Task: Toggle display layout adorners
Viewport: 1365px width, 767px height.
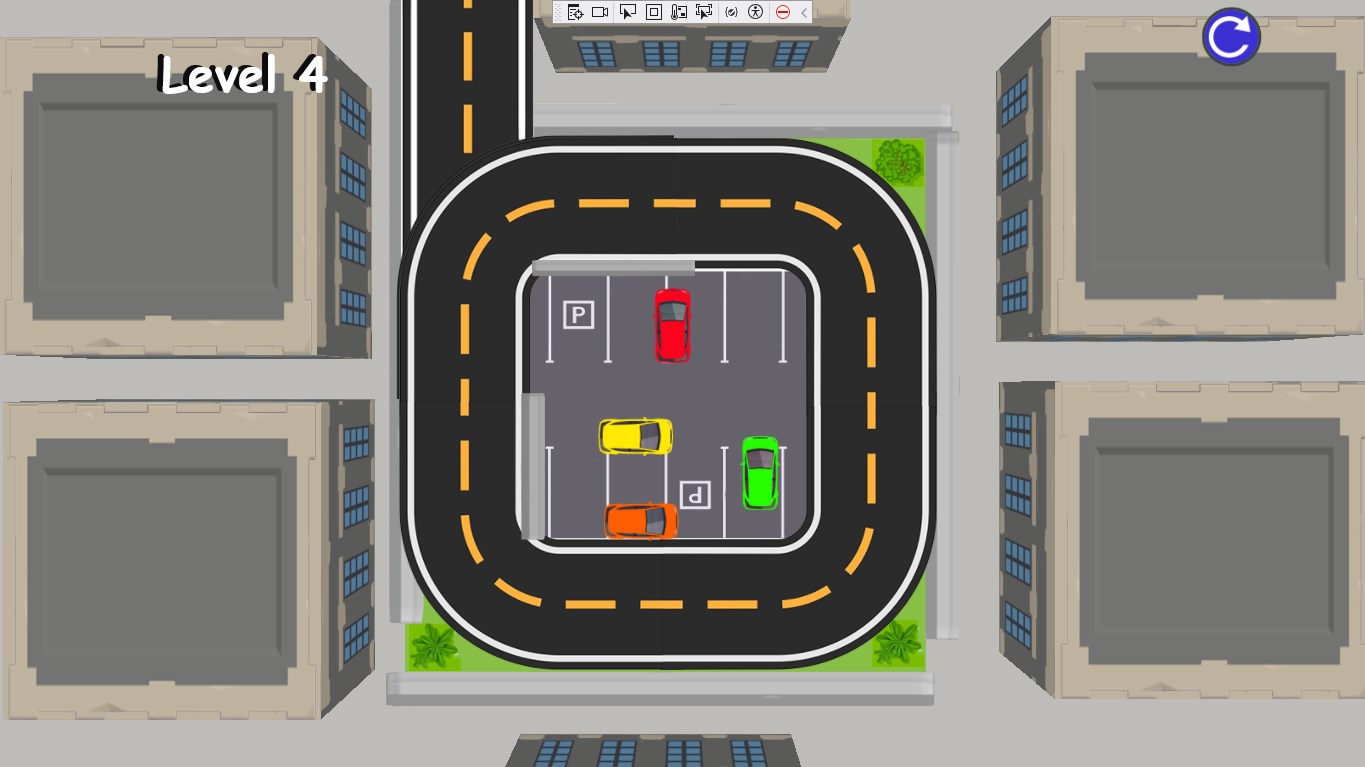Action: (653, 12)
